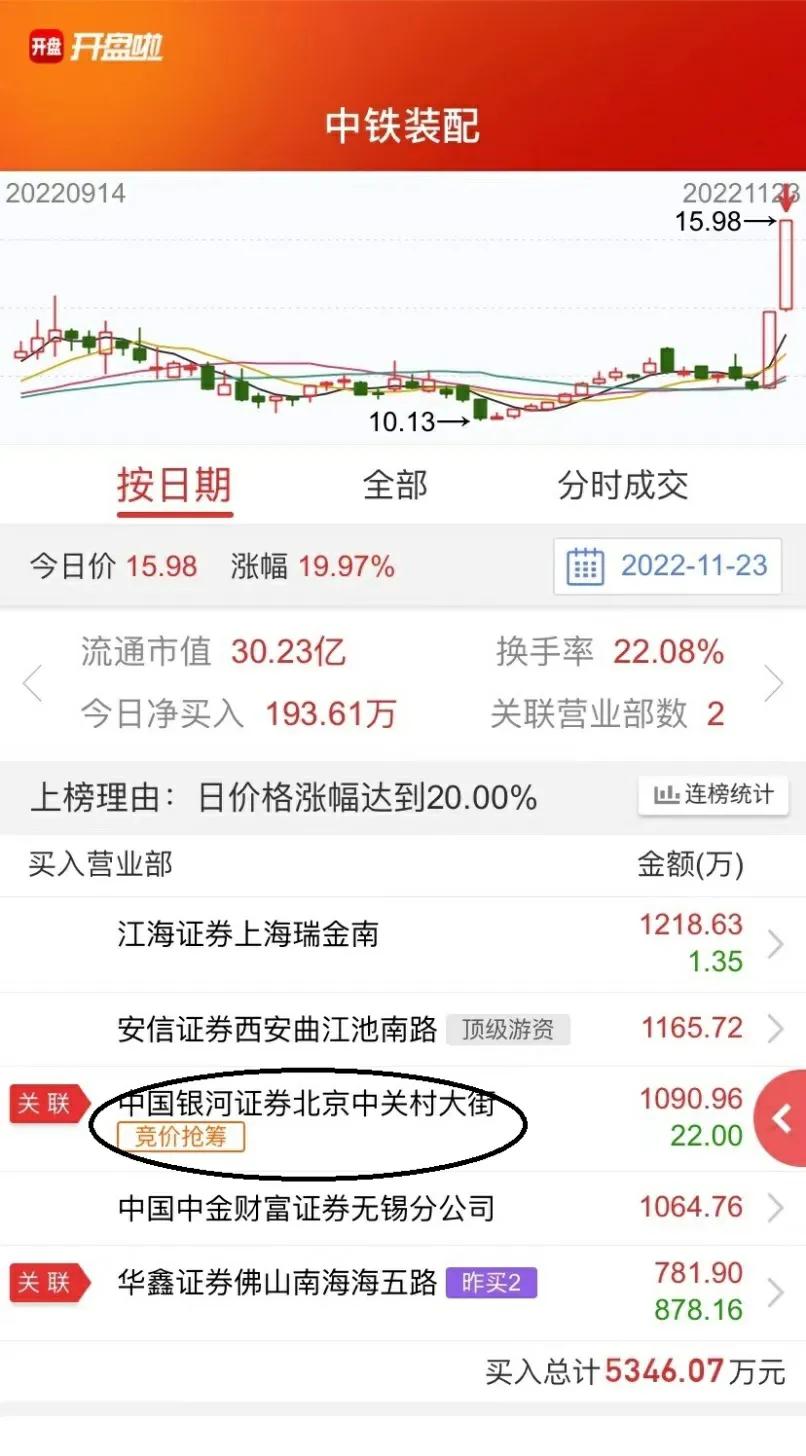The image size is (806, 1456).
Task: Switch to the 全部 tab
Action: pyautogui.click(x=396, y=487)
